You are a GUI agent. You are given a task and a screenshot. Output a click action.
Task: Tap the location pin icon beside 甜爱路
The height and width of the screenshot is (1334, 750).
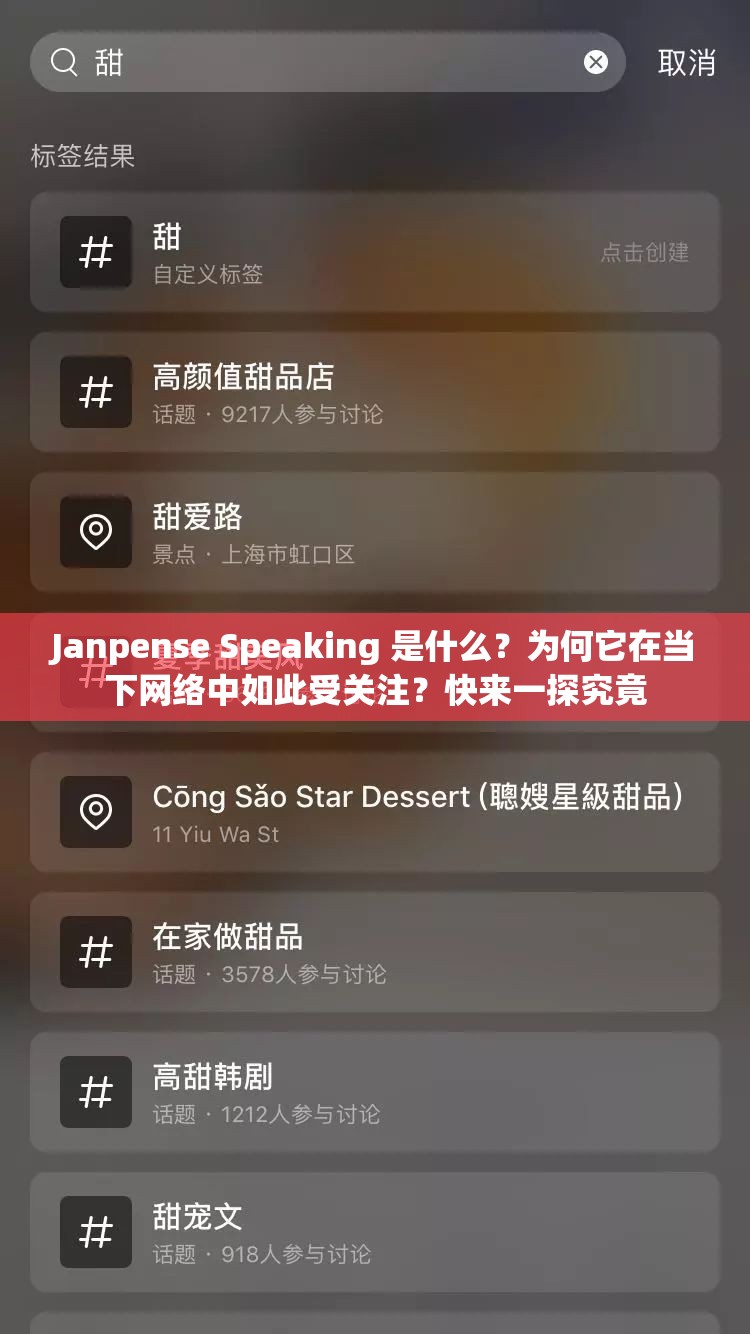[96, 532]
